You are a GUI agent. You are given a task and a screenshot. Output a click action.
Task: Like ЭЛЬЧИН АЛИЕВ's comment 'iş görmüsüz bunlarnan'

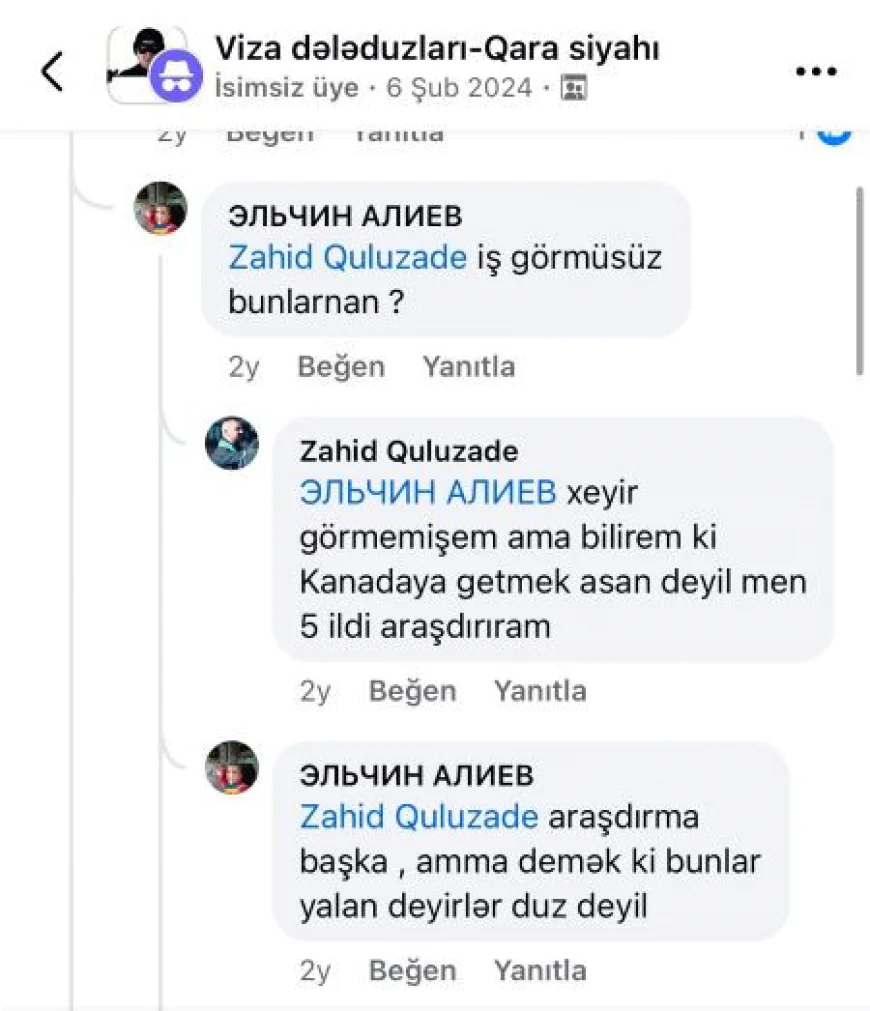coord(340,367)
